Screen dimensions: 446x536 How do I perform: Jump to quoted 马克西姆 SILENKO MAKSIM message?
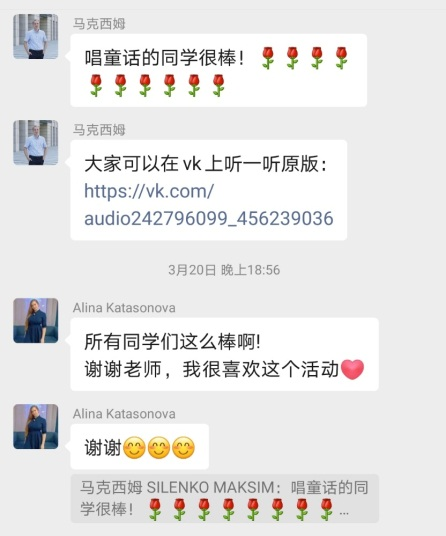pyautogui.click(x=225, y=498)
